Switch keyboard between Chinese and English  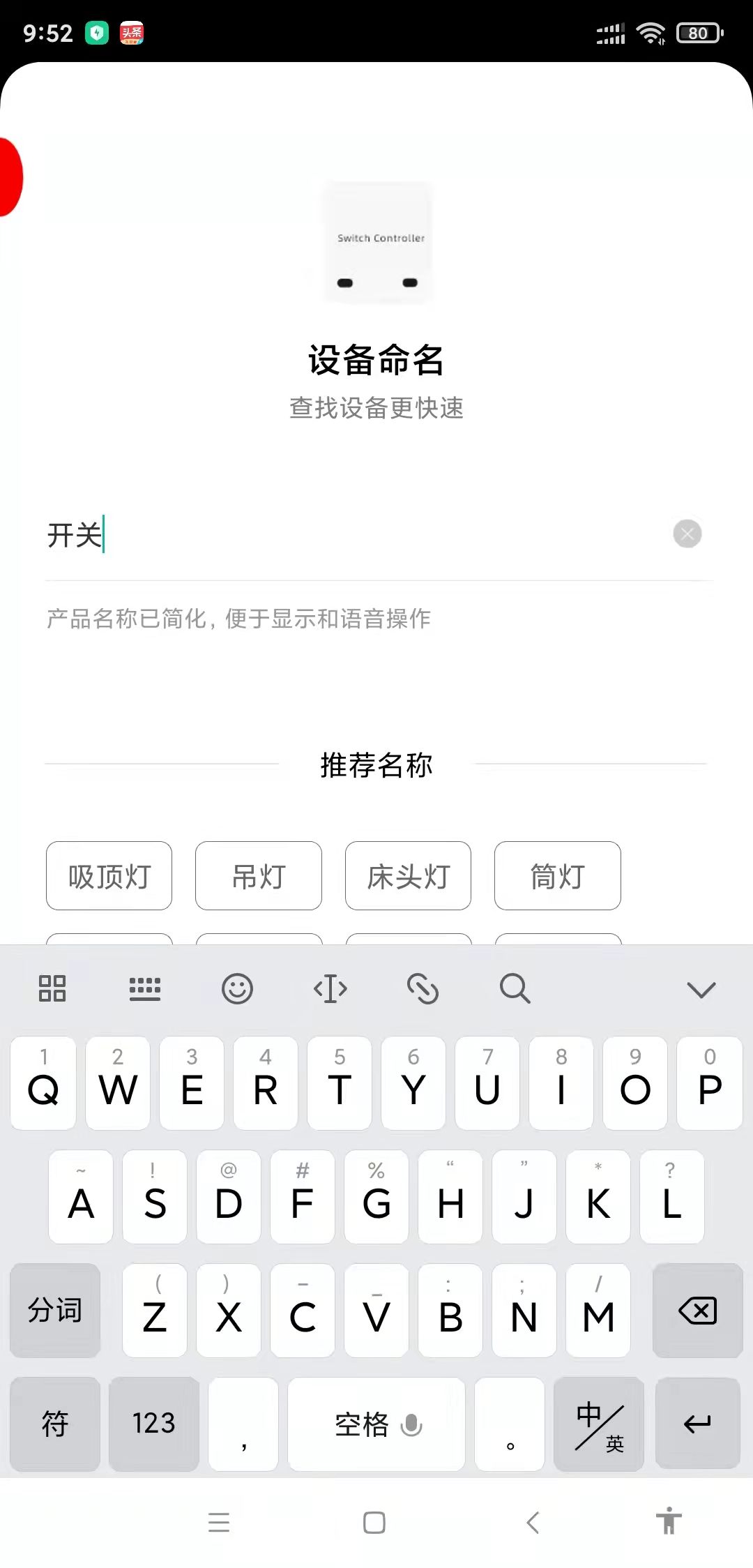click(x=599, y=1424)
